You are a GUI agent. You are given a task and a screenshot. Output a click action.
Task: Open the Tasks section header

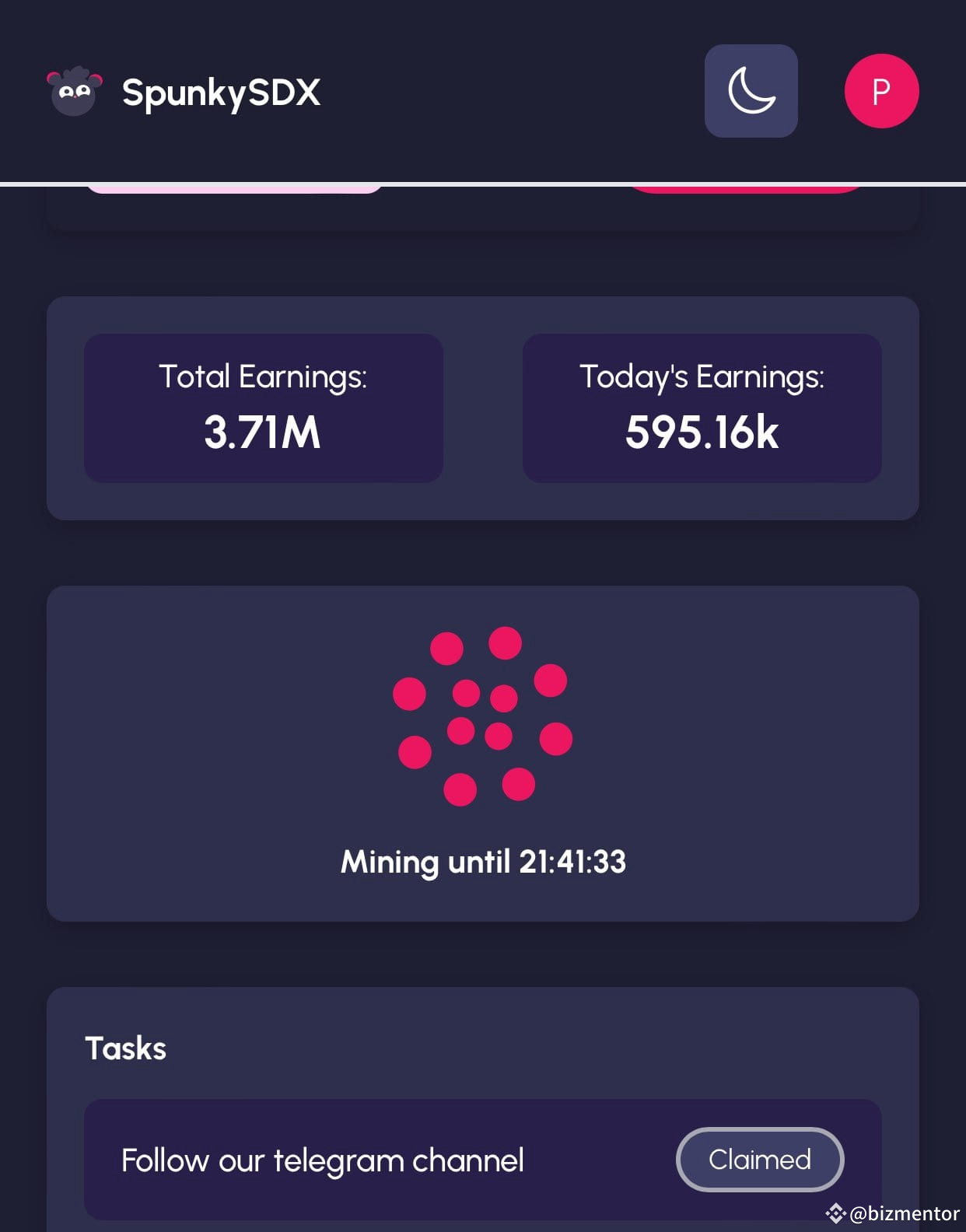tap(125, 1048)
